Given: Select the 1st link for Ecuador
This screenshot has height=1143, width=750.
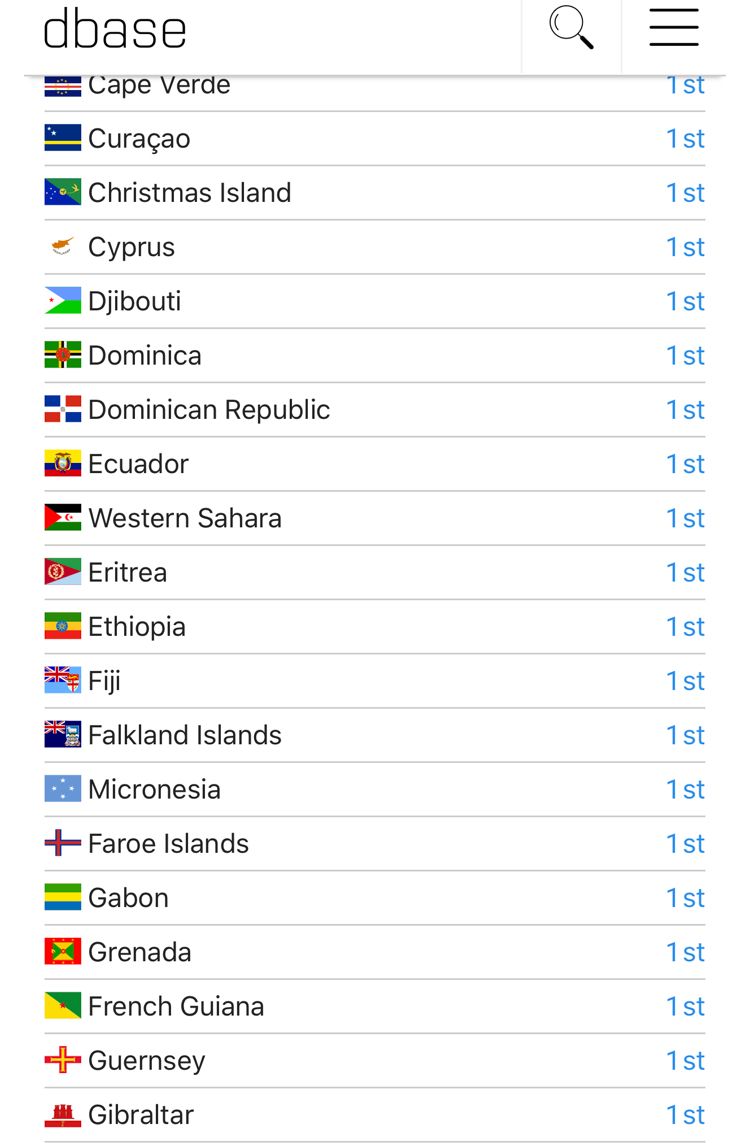Looking at the screenshot, I should point(685,464).
